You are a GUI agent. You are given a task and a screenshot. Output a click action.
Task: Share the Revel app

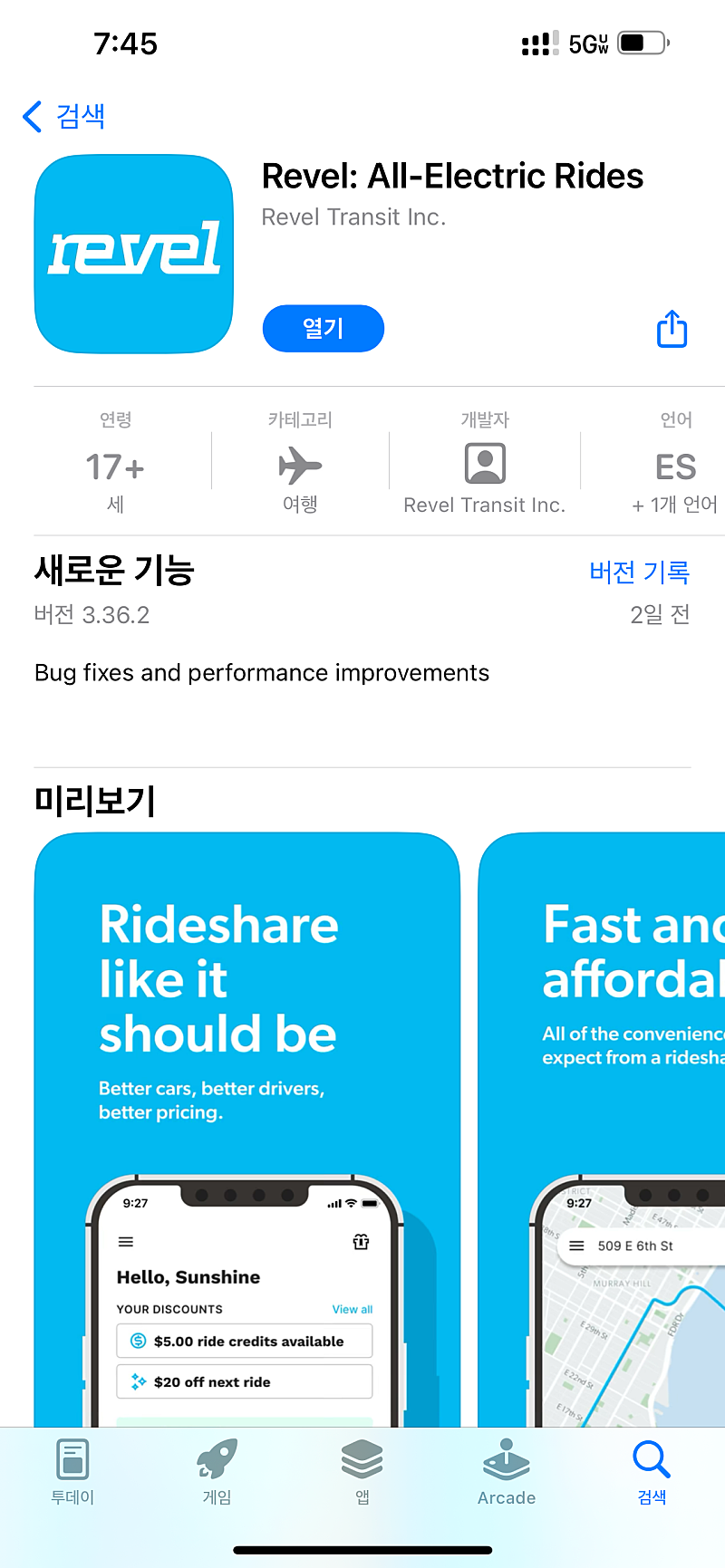[x=672, y=328]
